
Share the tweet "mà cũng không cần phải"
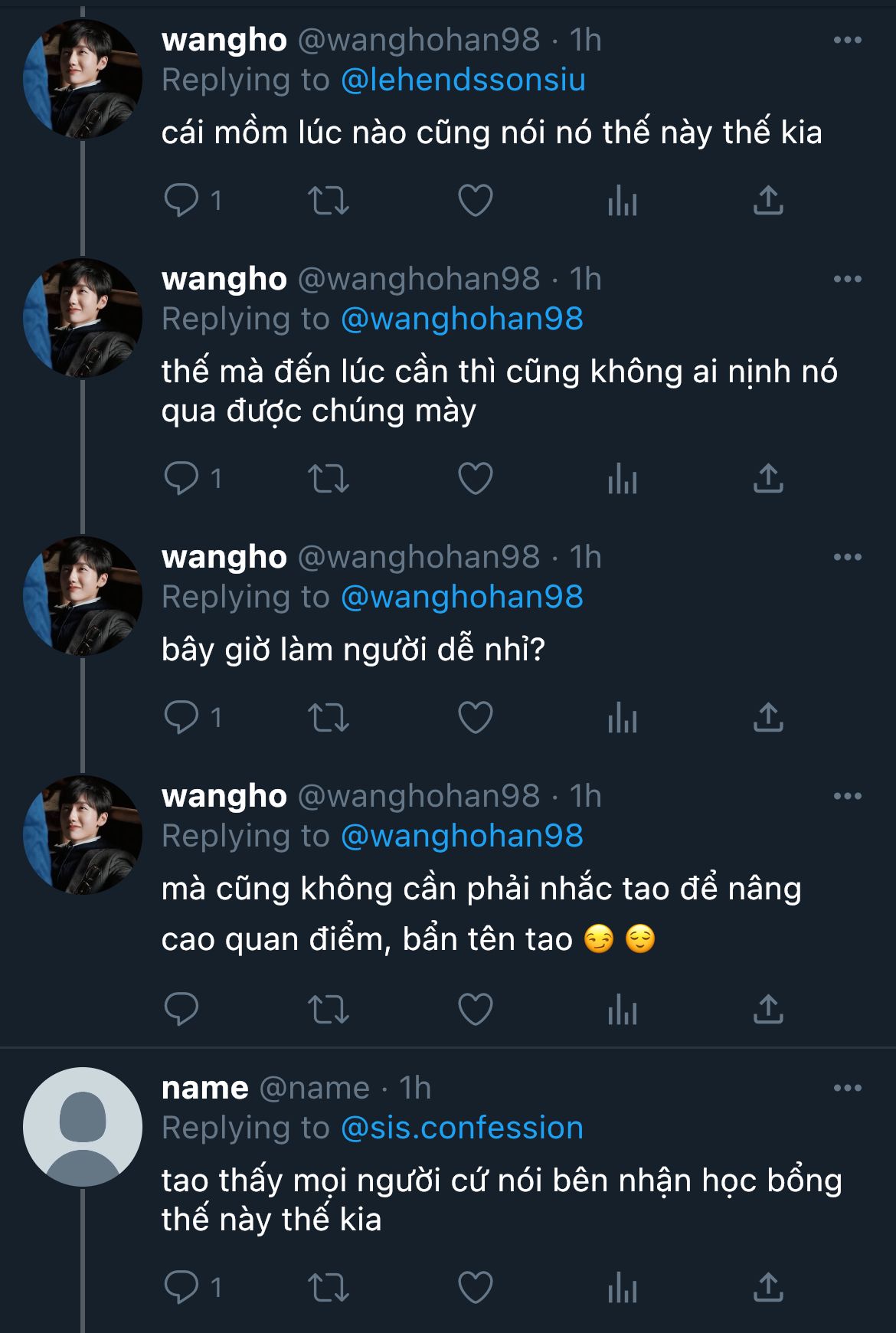tap(767, 1009)
